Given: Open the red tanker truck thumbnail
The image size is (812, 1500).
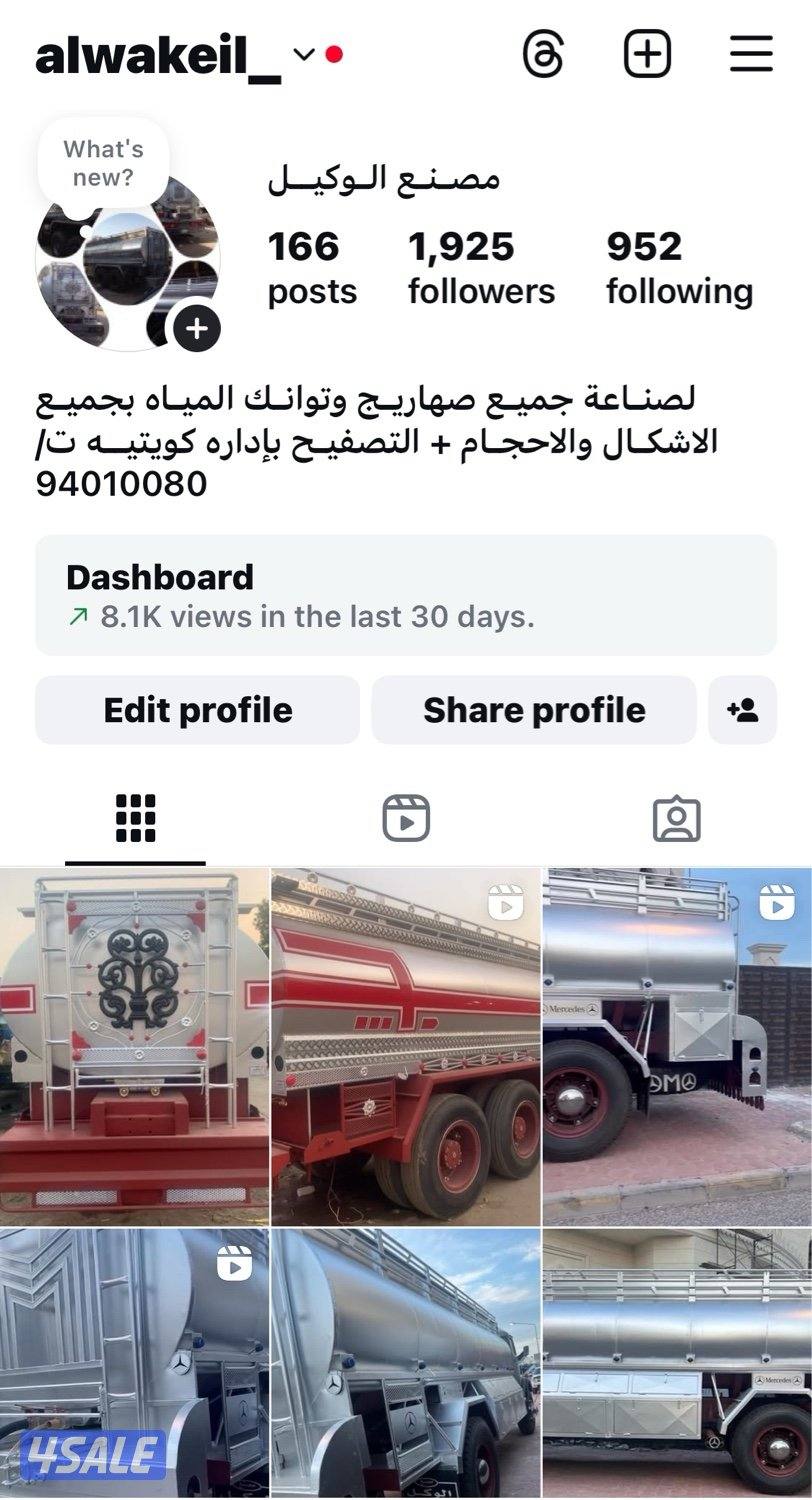Looking at the screenshot, I should pyautogui.click(x=406, y=1040).
